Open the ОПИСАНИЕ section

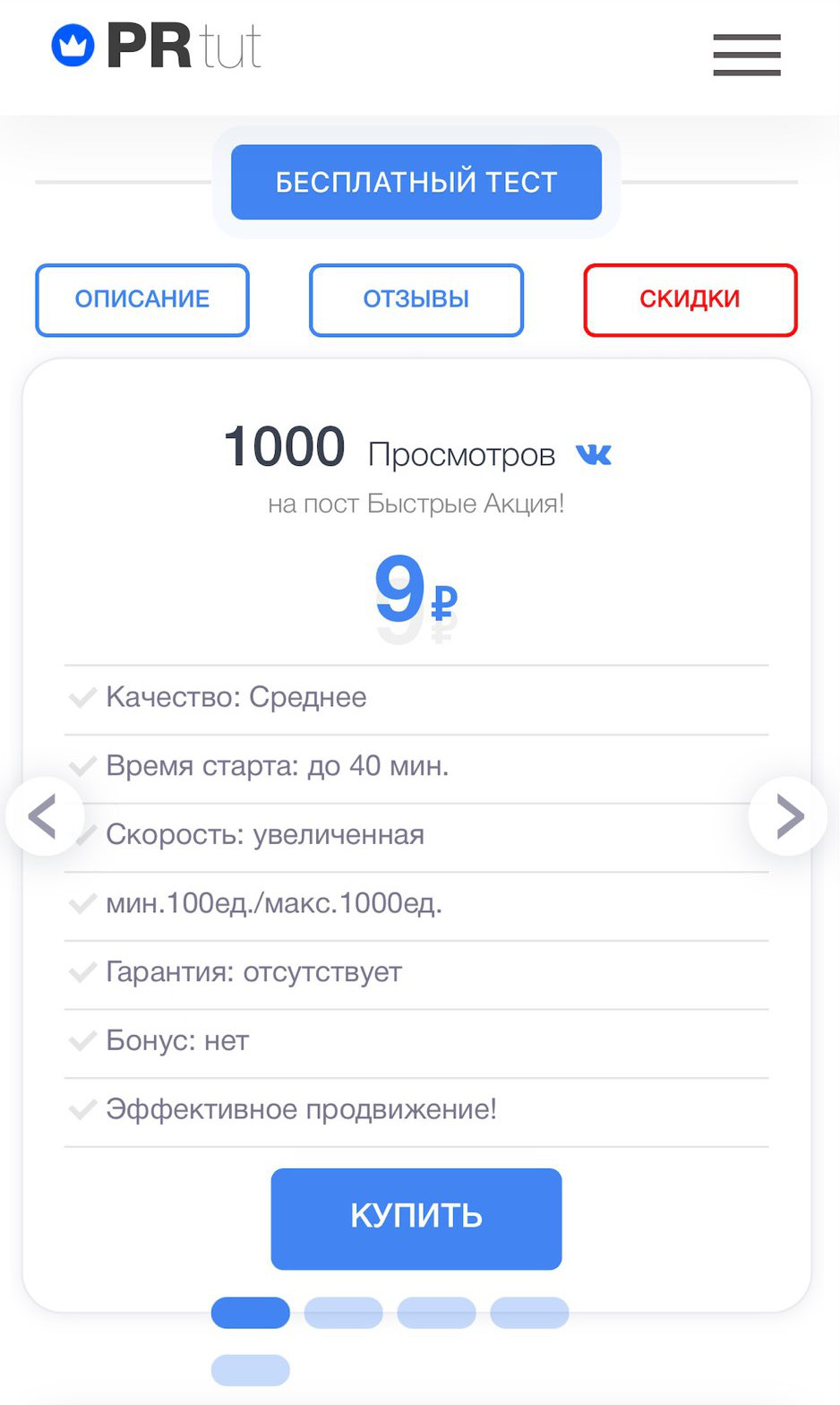(142, 300)
